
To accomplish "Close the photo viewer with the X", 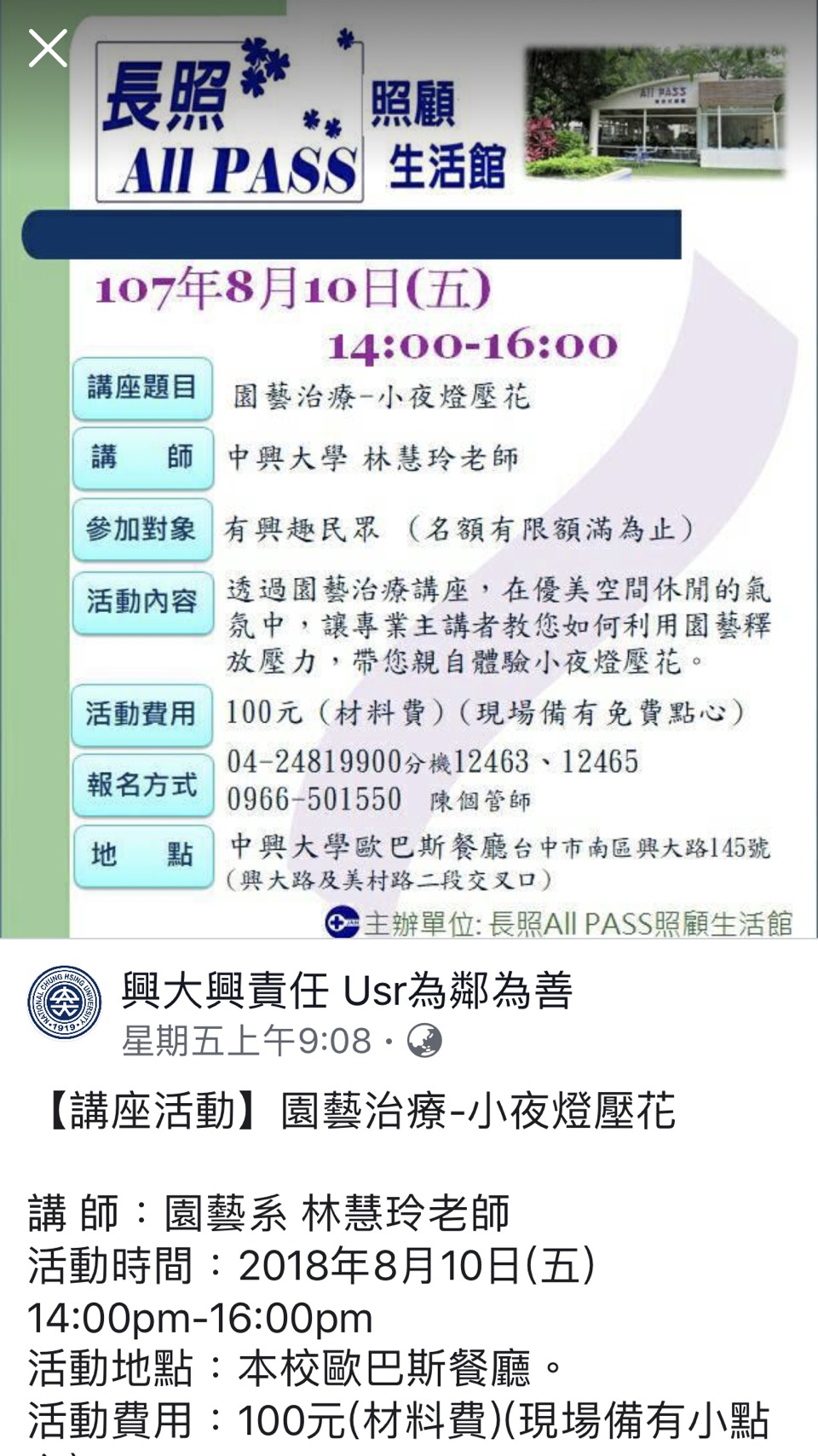I will pos(48,48).
